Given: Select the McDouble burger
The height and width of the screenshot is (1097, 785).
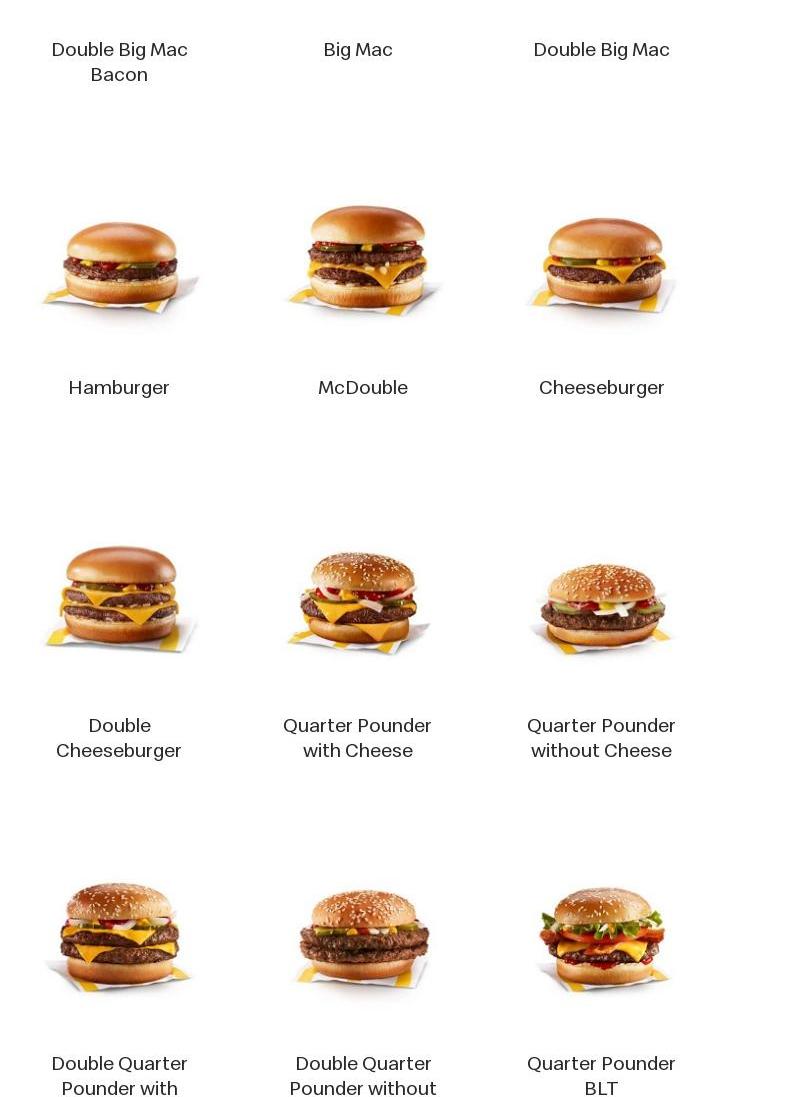Looking at the screenshot, I should tap(363, 258).
